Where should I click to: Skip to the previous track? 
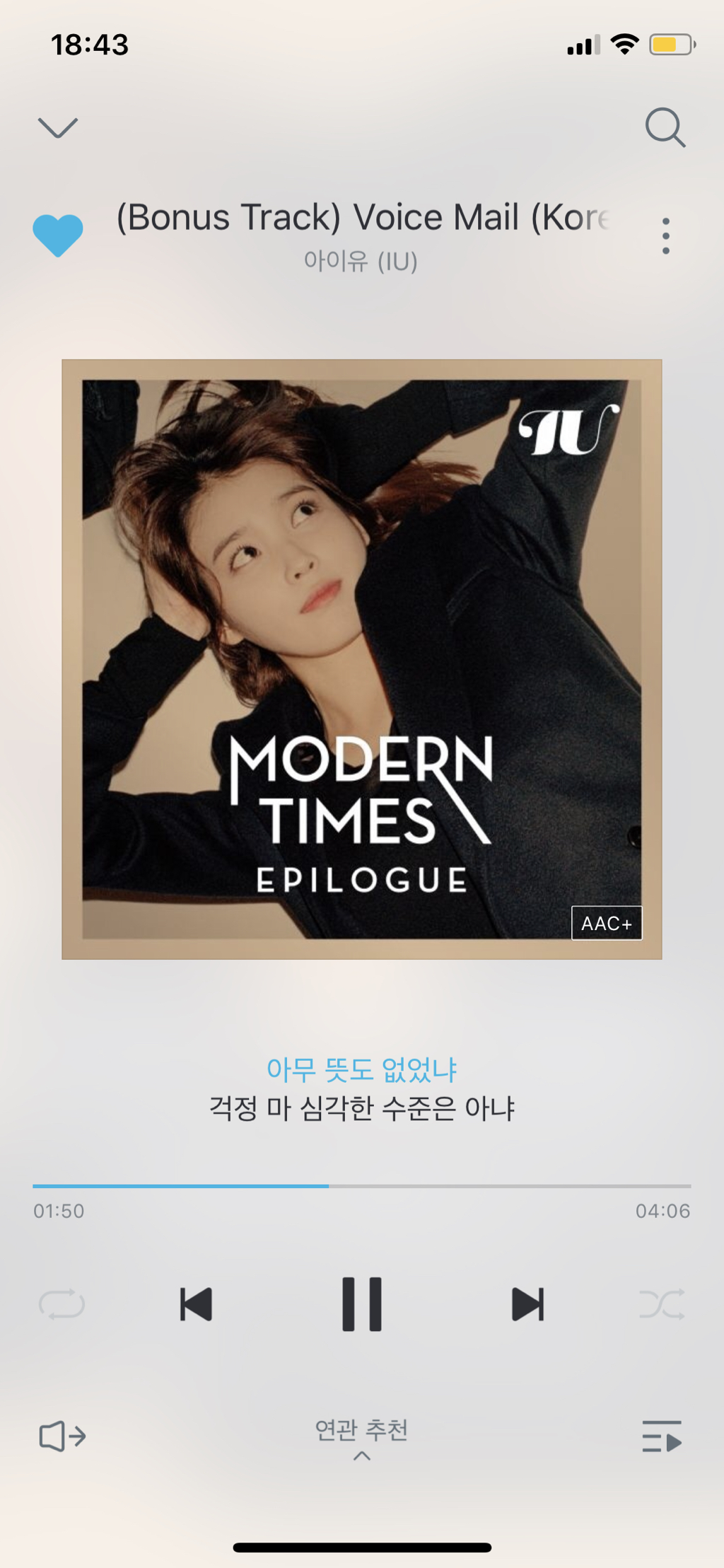coord(196,1304)
